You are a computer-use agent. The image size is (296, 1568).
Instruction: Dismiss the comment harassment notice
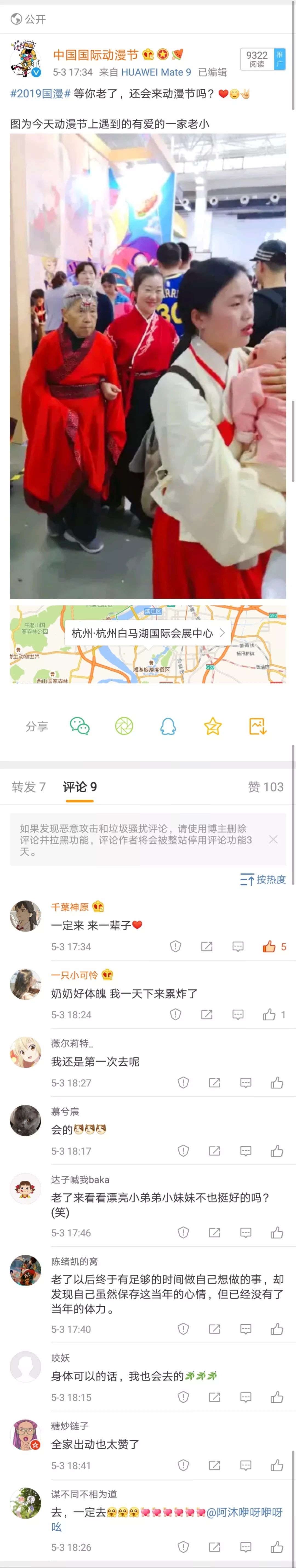[274, 839]
